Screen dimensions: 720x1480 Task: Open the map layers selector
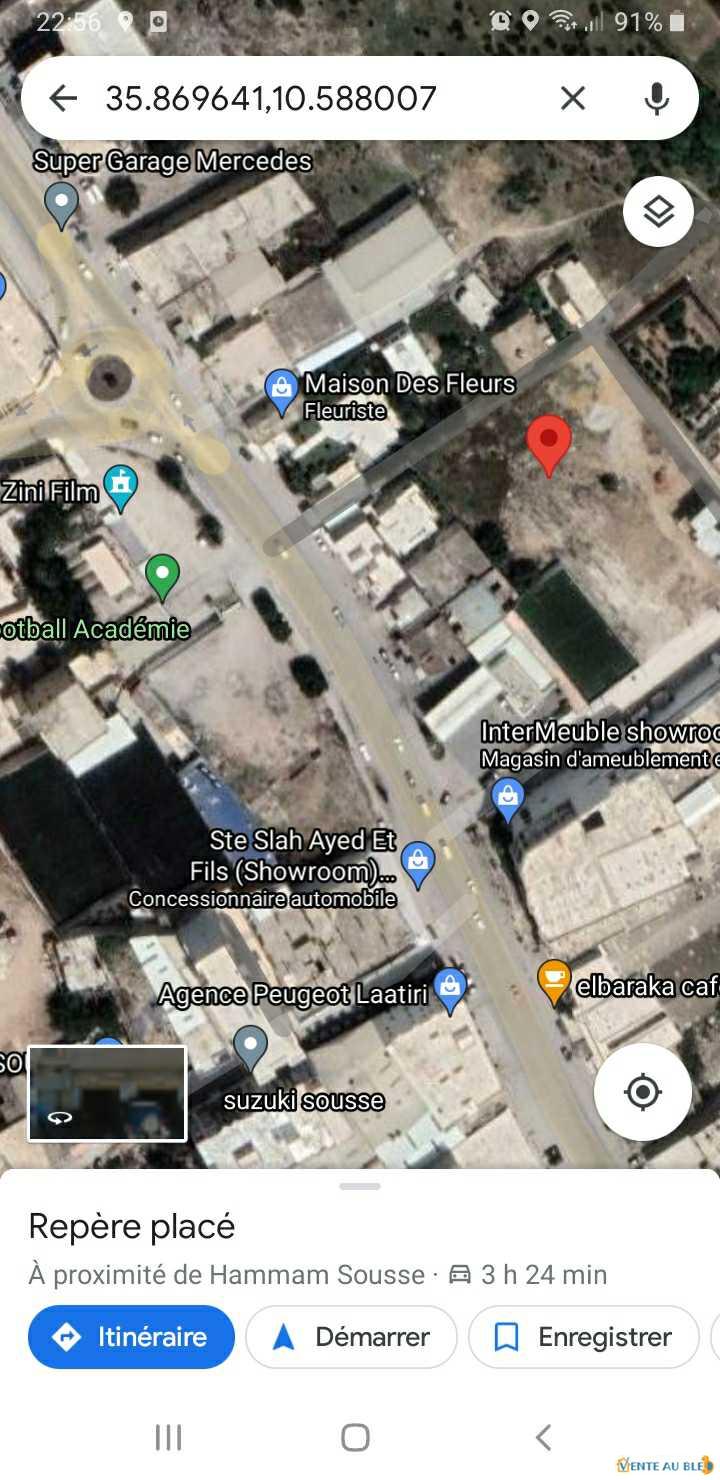click(658, 212)
